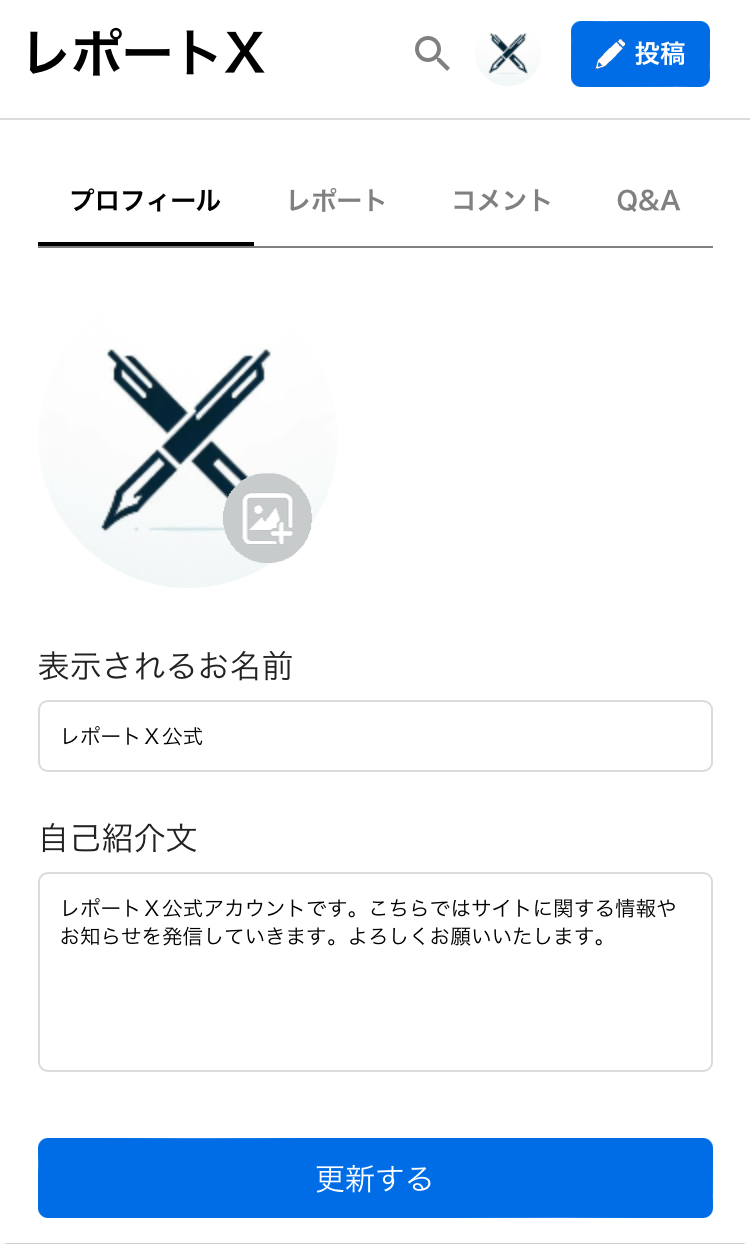Go to レポートX home via title
This screenshot has height=1244, width=750.
pos(145,54)
